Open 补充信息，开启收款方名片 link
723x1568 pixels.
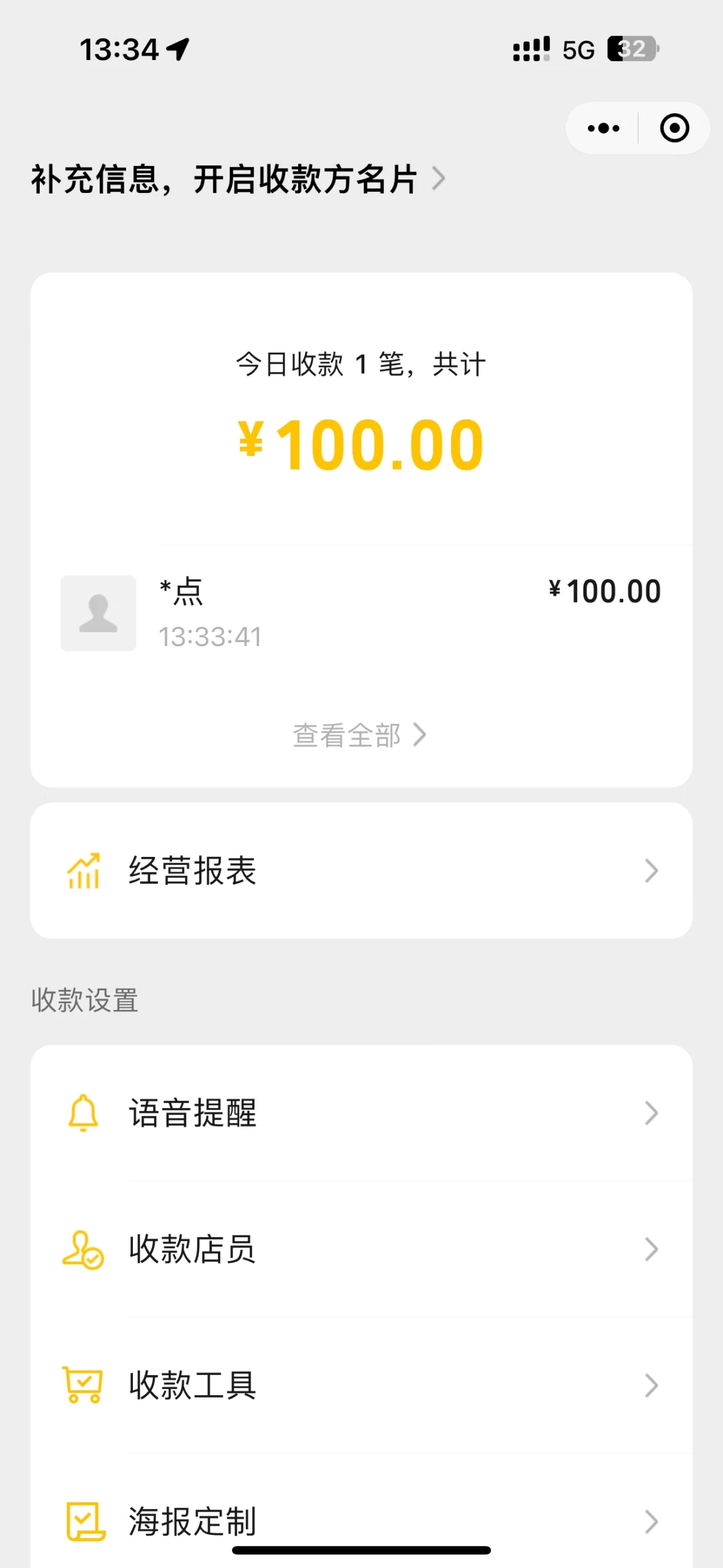(238, 179)
